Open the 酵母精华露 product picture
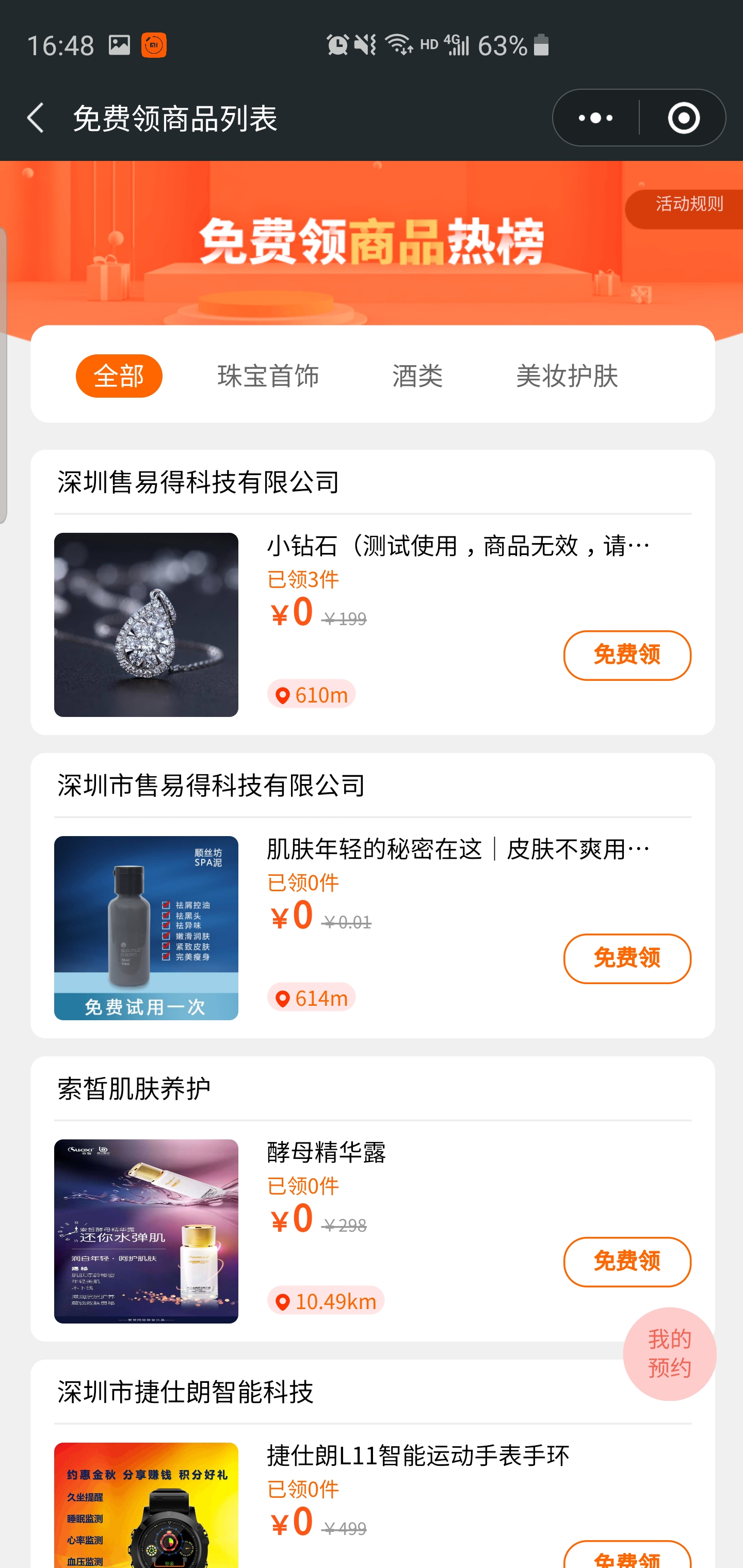This screenshot has height=1568, width=743. point(146,1231)
